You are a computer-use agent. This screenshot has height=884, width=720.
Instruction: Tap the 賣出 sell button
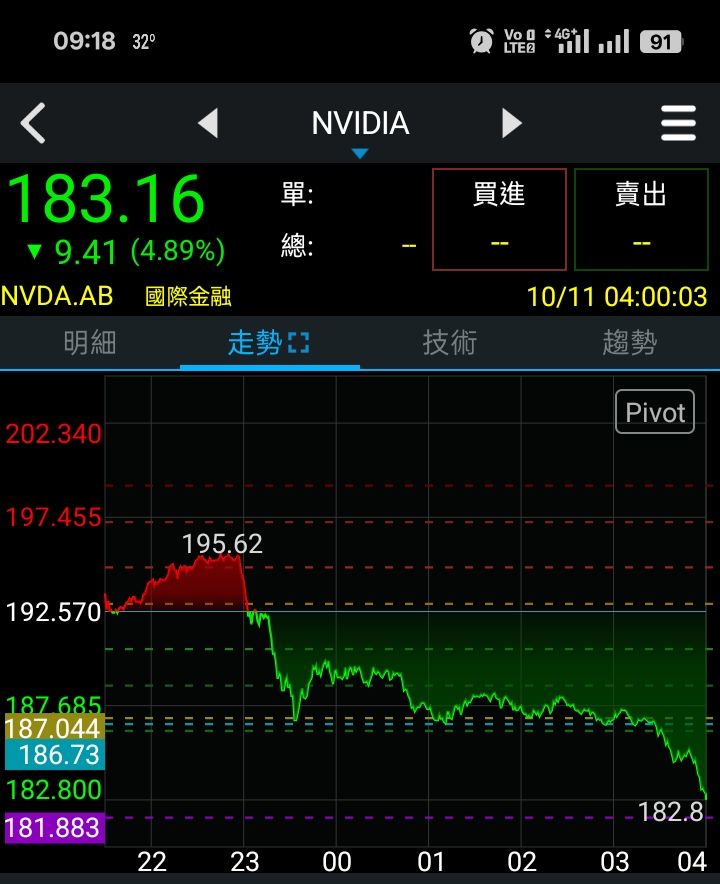pyautogui.click(x=641, y=219)
